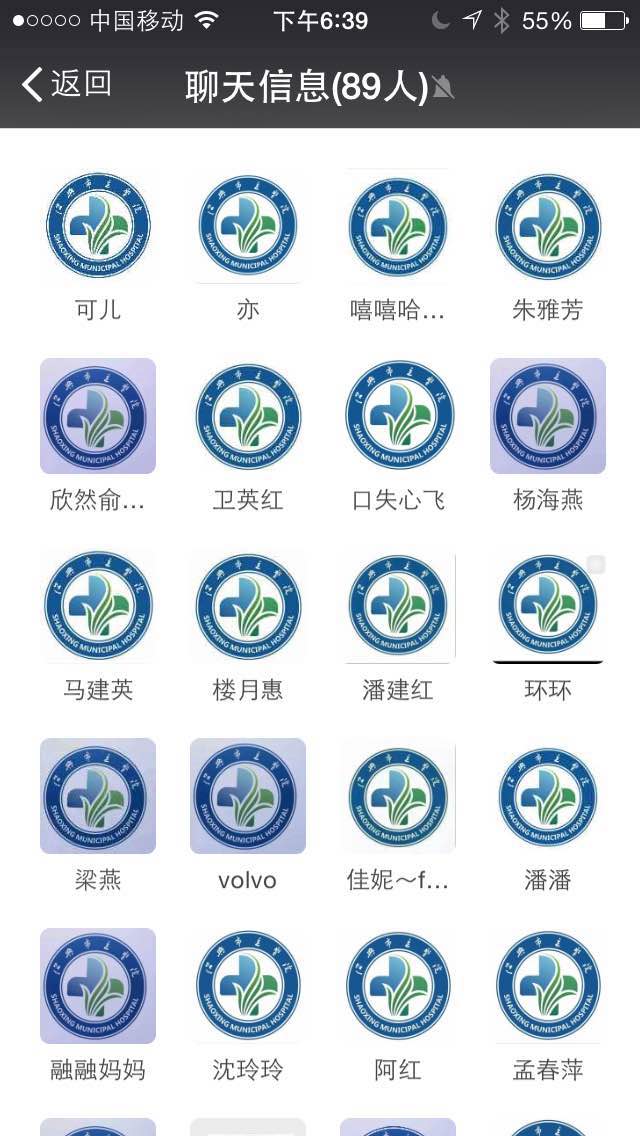Select the member named volvo

tap(248, 796)
